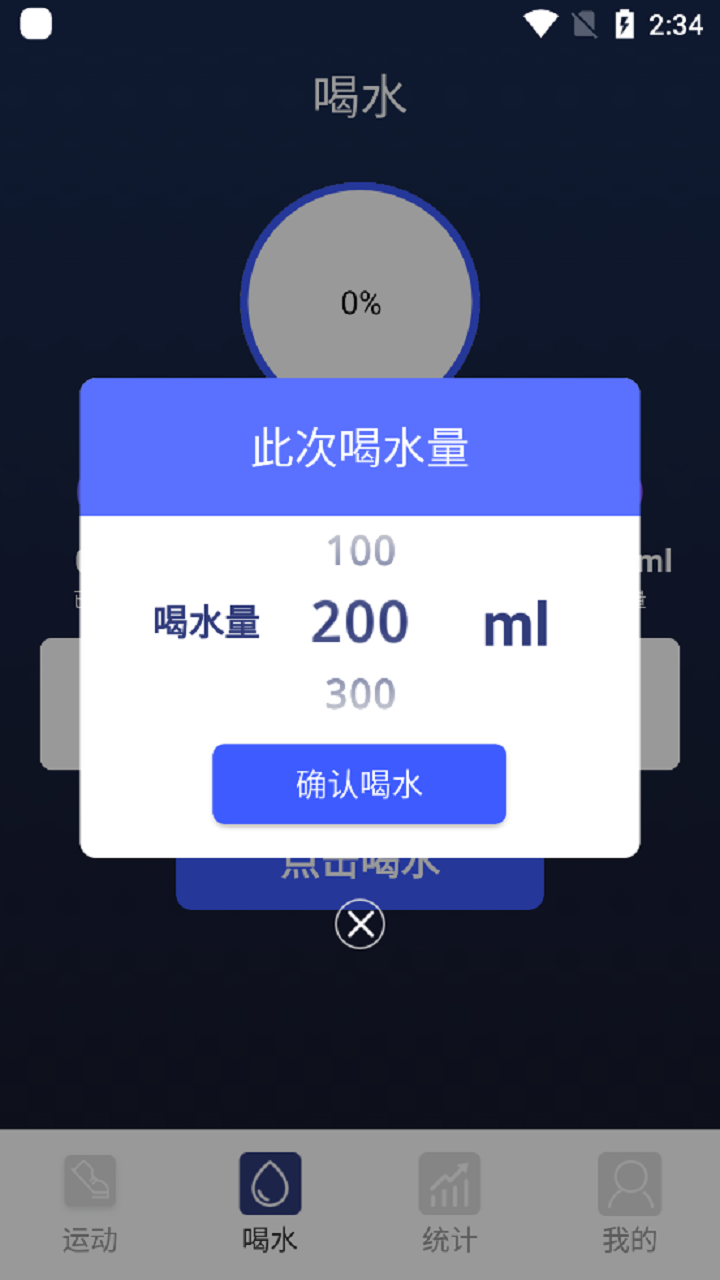Screen dimensions: 720x1280
Task: Tap the highlighted water drop 喝水 icon
Action: click(269, 1181)
